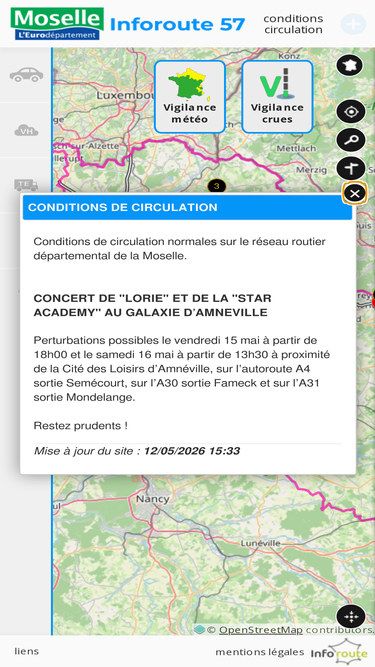
Task: Tap the road signpost icon button
Action: [351, 168]
